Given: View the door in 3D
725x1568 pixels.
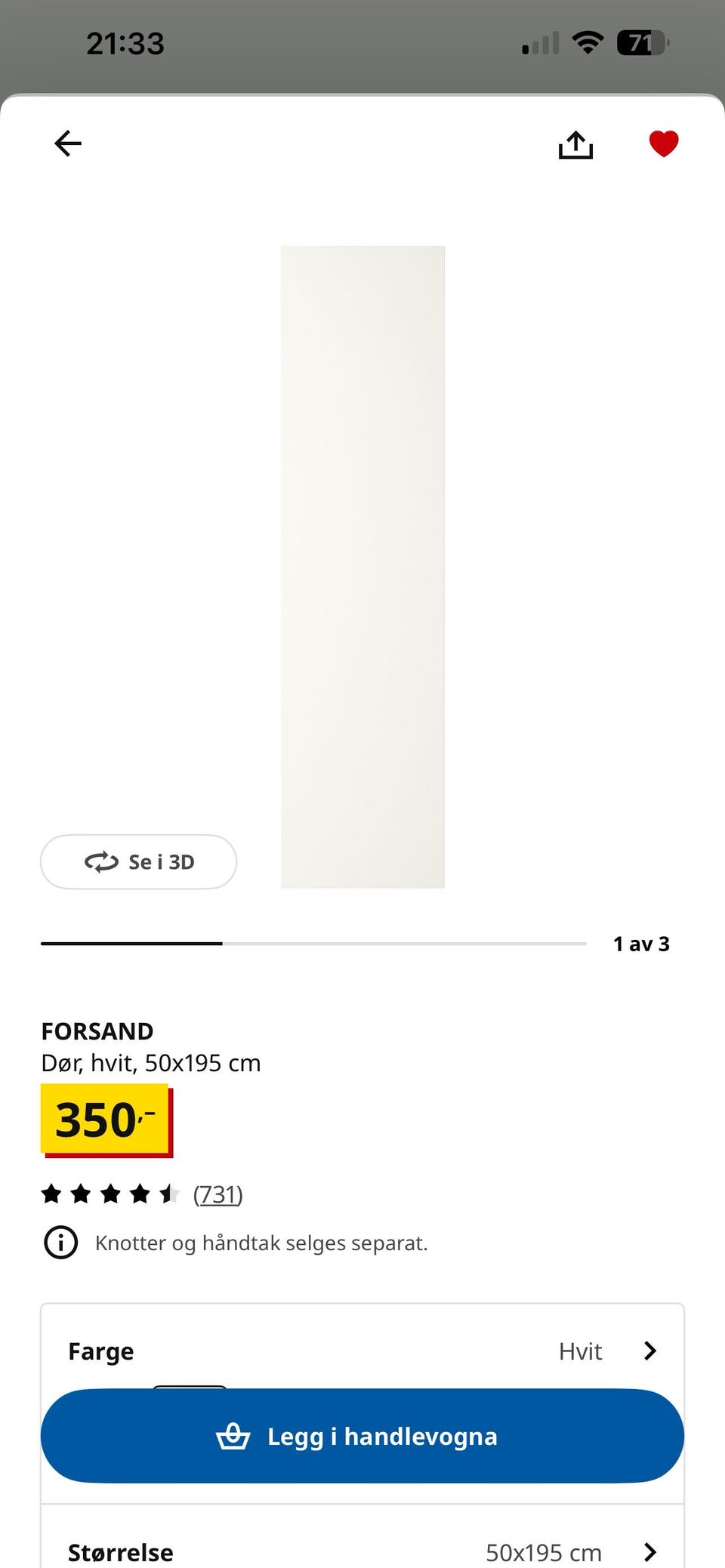Looking at the screenshot, I should click(x=139, y=861).
